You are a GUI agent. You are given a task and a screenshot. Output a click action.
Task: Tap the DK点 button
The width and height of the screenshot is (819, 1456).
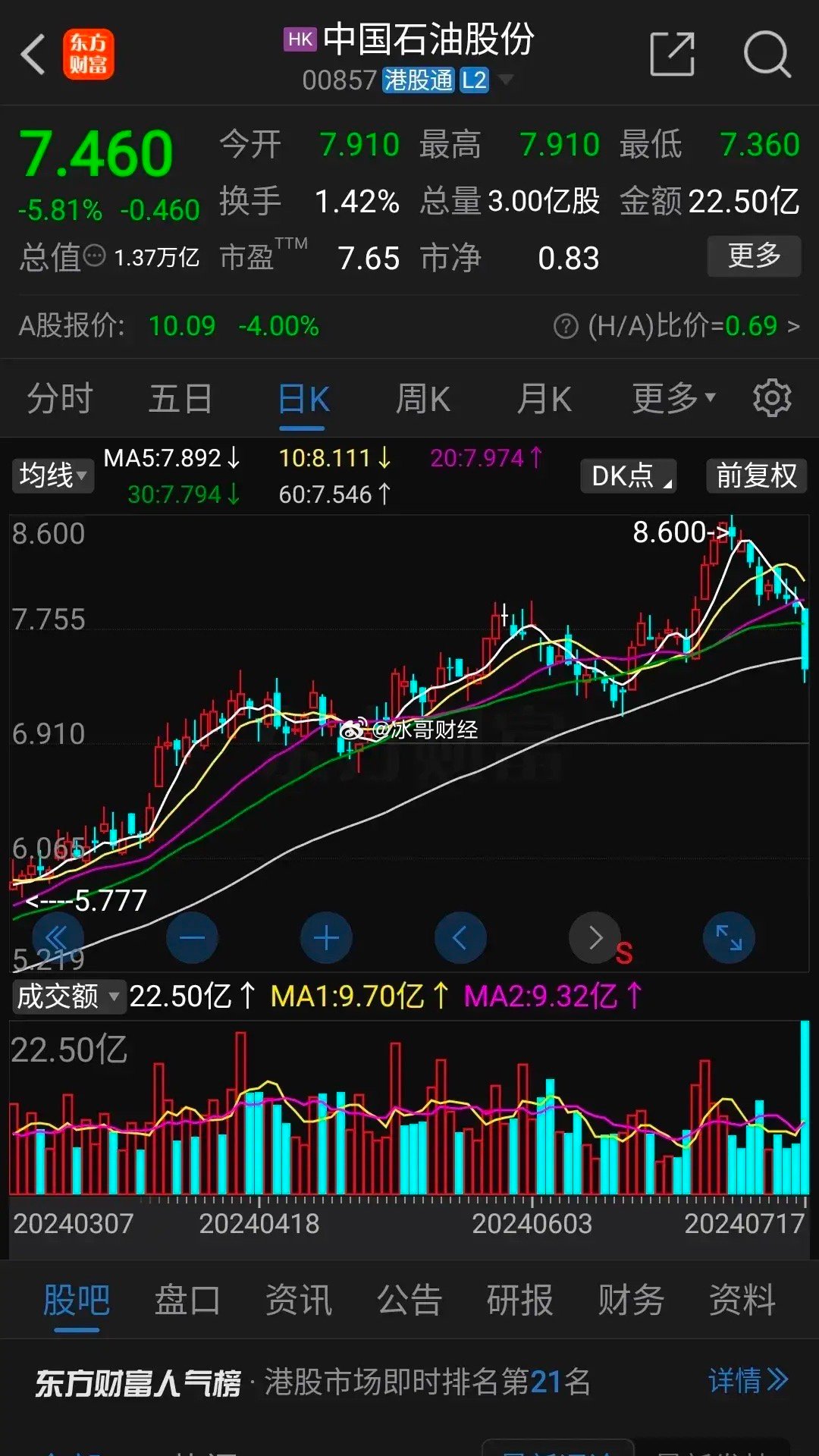coord(629,476)
